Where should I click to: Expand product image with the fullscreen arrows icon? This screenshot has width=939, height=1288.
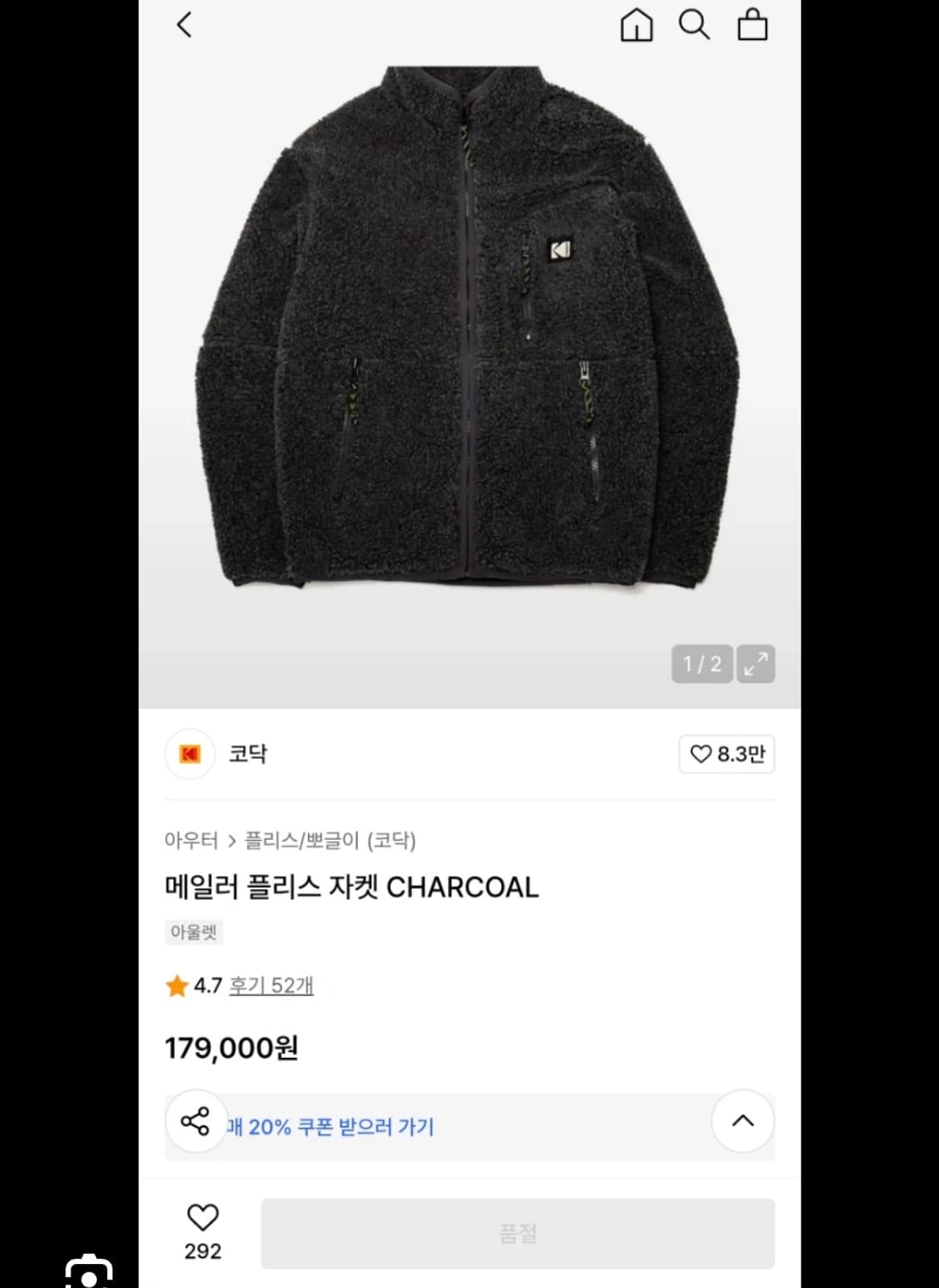point(754,664)
